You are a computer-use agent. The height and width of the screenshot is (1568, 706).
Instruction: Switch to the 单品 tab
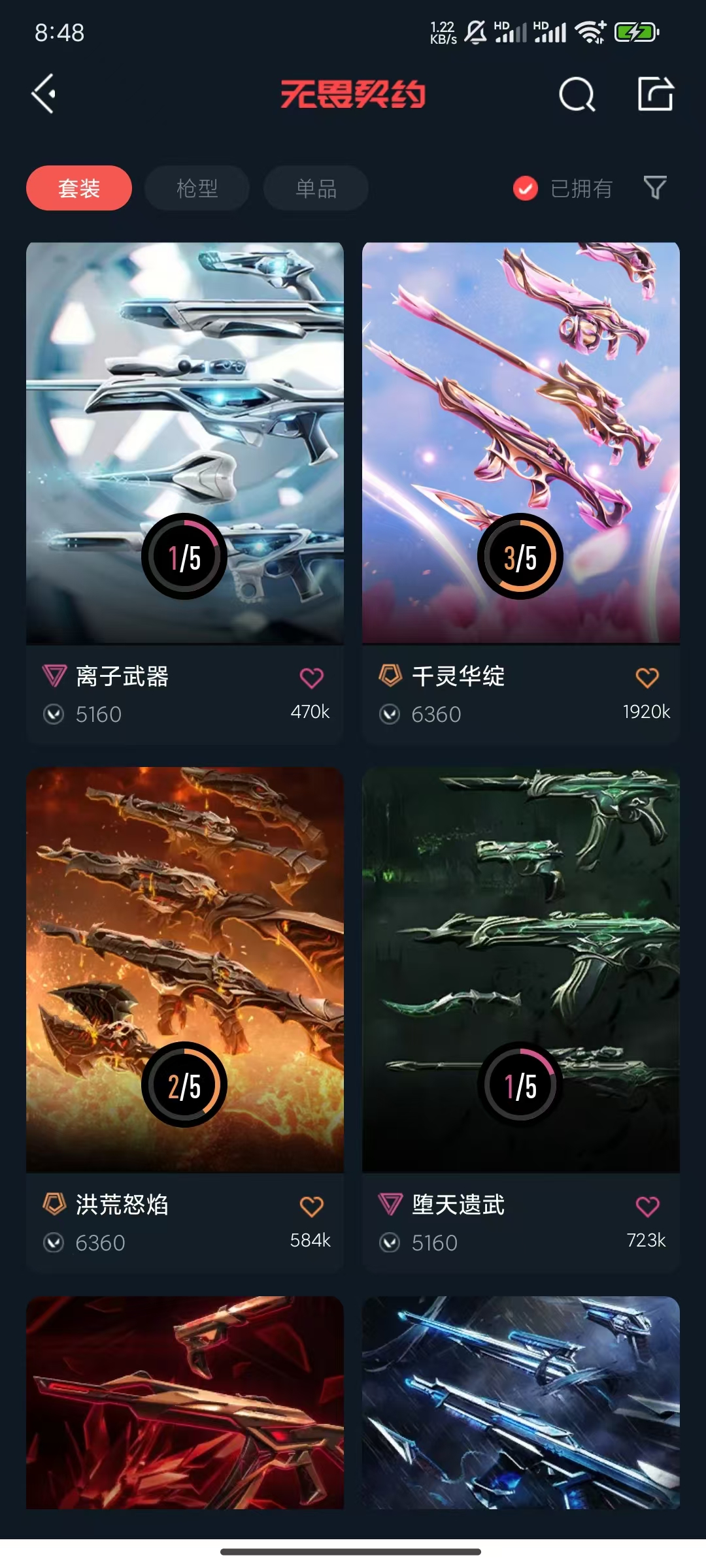coord(316,188)
